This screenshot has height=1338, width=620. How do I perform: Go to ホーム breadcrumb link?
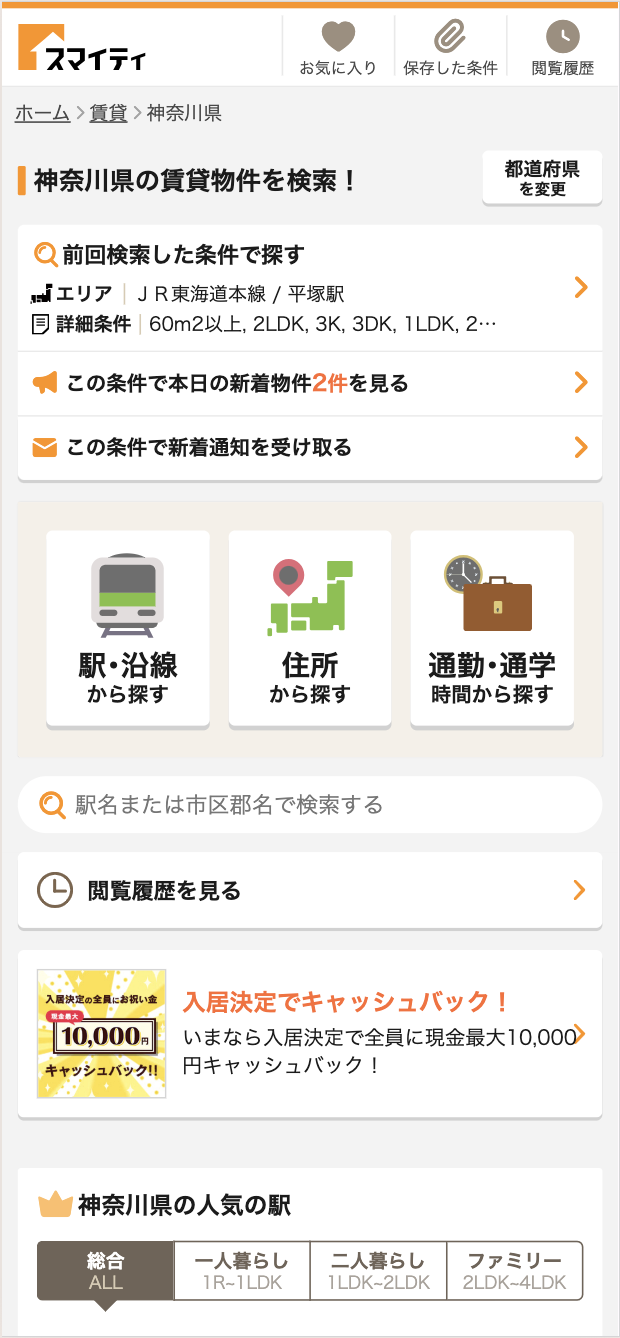(42, 113)
